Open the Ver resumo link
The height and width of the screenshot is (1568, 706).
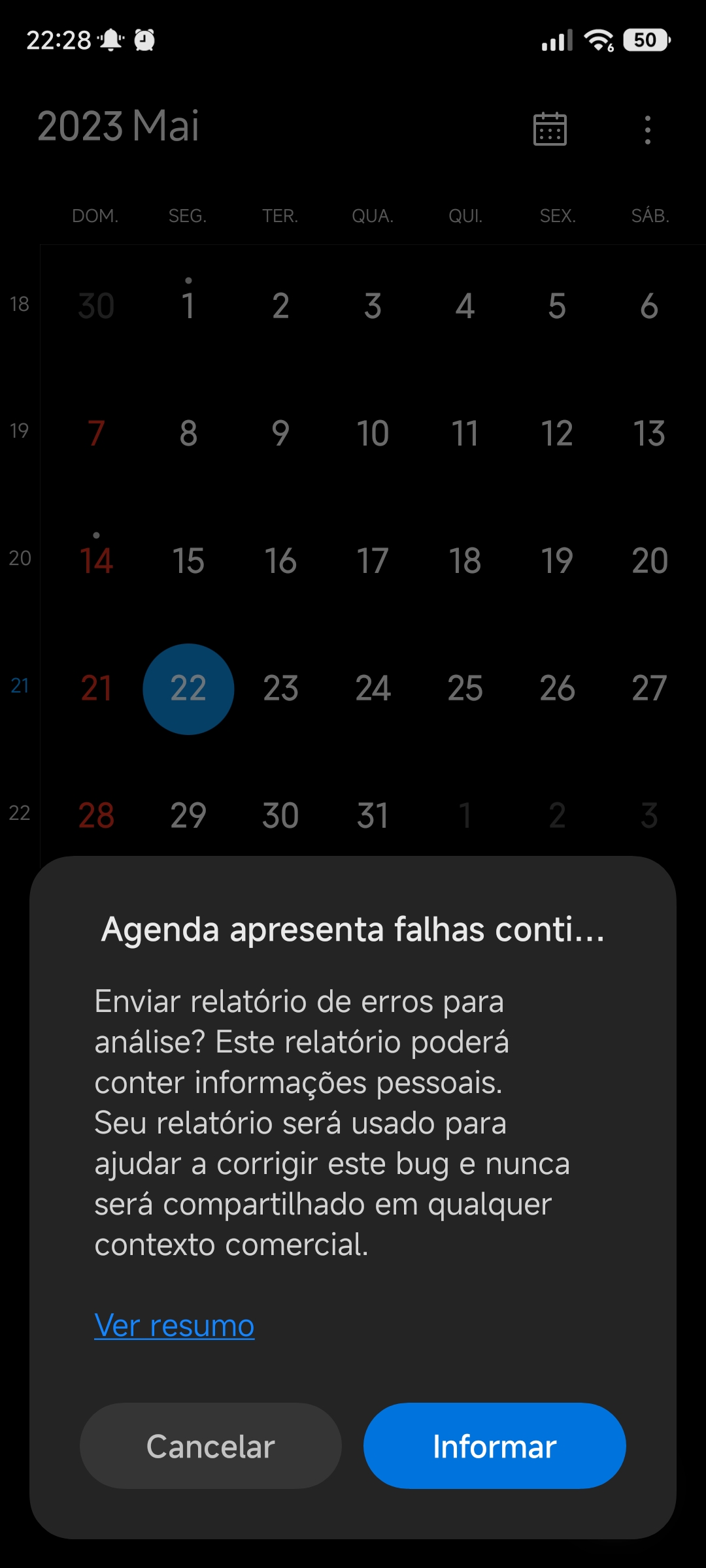tap(174, 1326)
